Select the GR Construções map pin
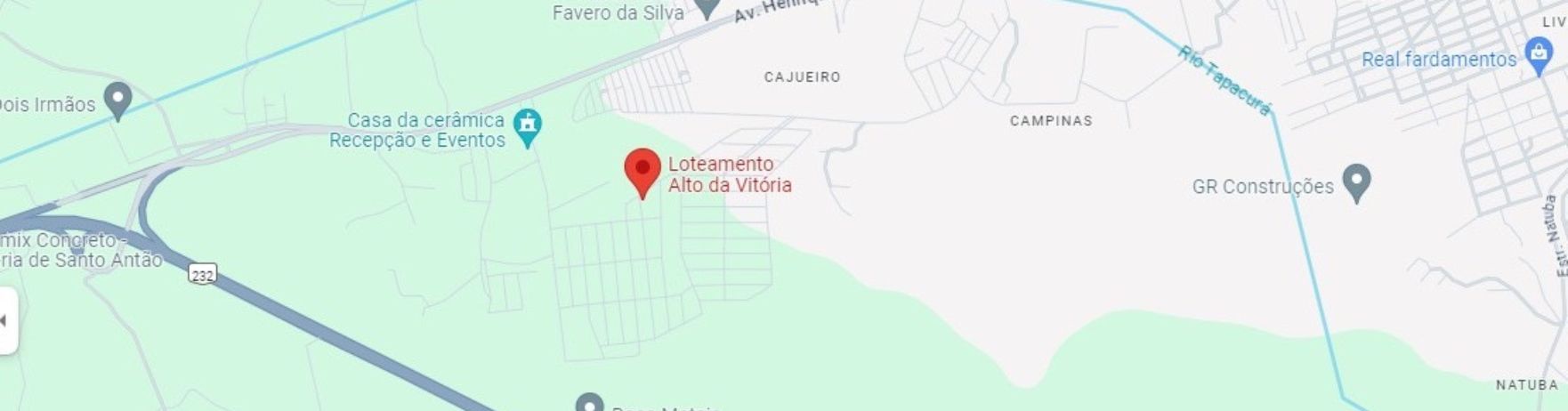Screen dimensions: 1568x411 (1355, 181)
